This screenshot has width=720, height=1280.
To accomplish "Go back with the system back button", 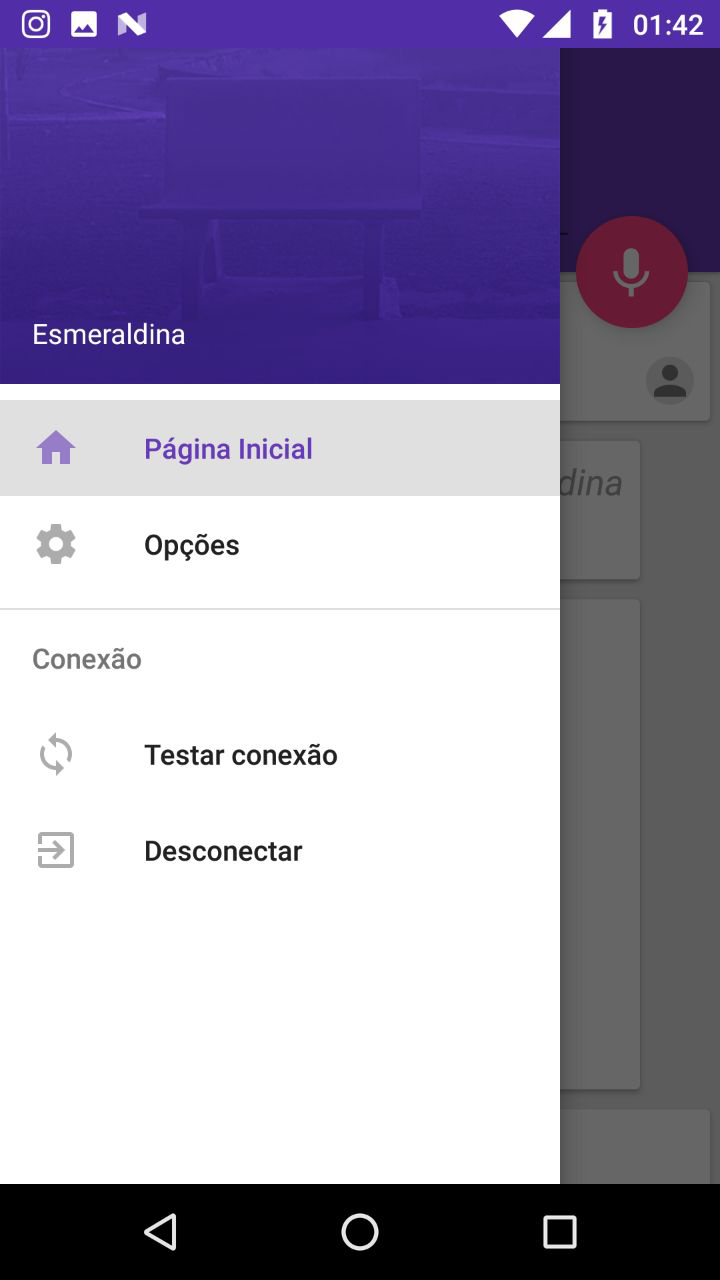I will coord(160,1232).
